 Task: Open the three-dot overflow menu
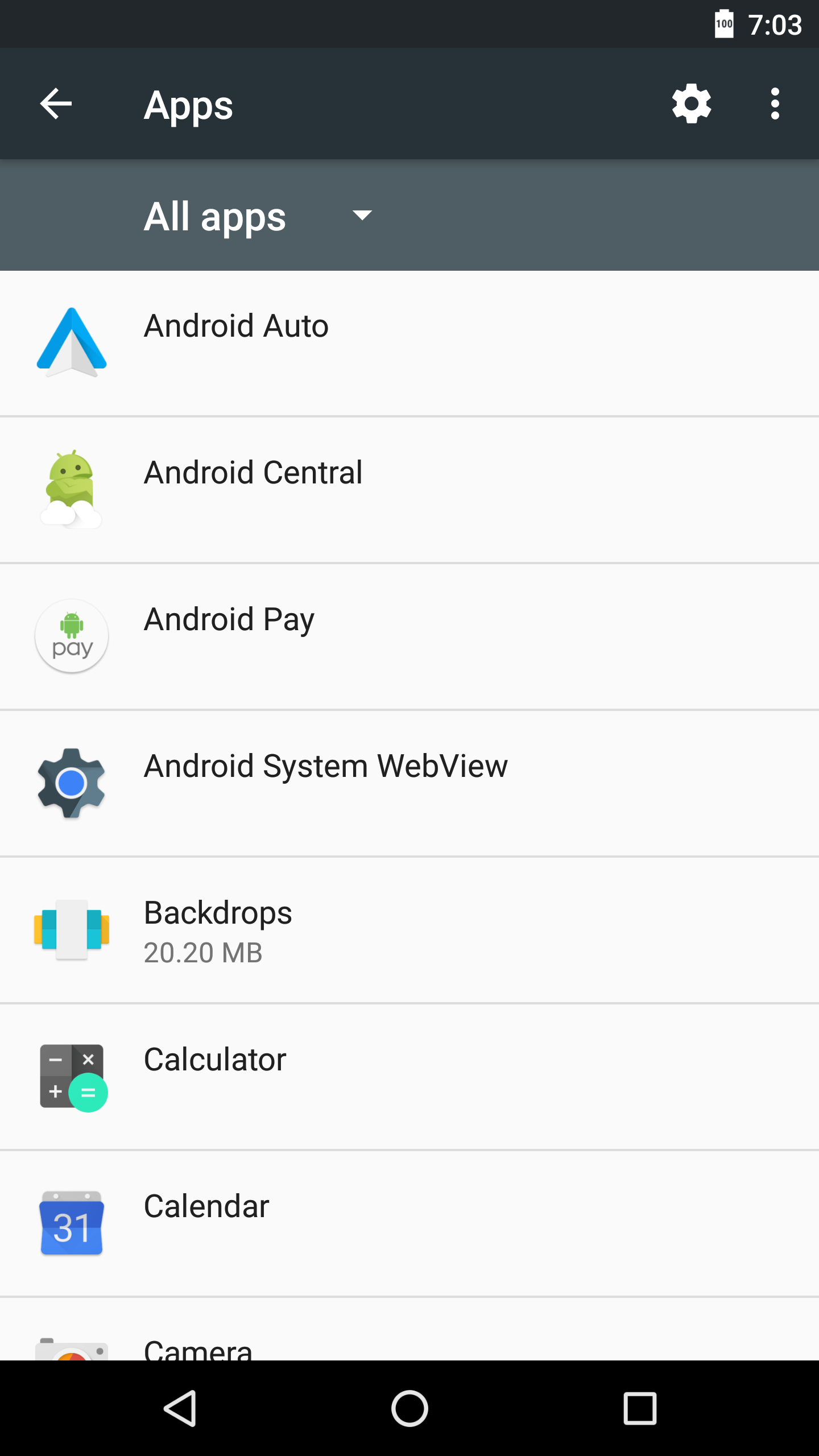[x=775, y=104]
